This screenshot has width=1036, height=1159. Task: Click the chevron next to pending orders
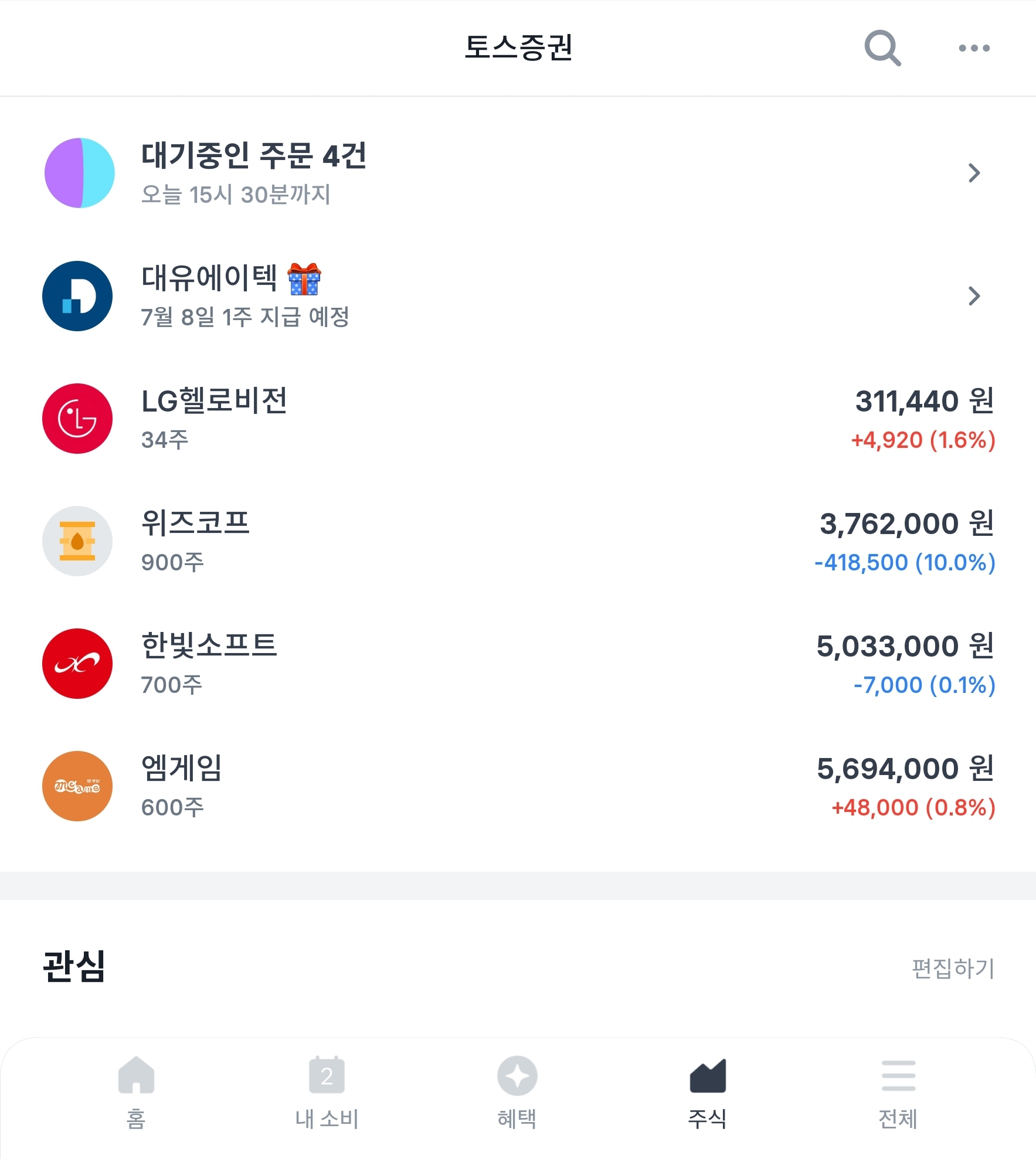coord(974,174)
